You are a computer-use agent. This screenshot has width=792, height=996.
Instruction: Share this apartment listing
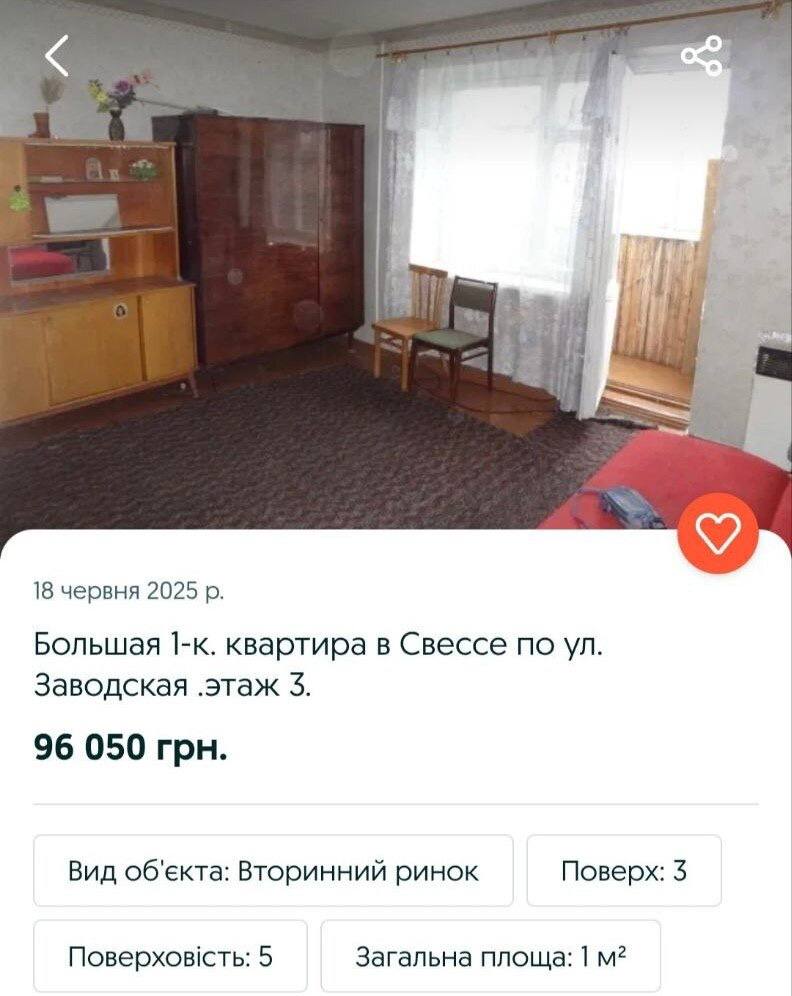(701, 56)
